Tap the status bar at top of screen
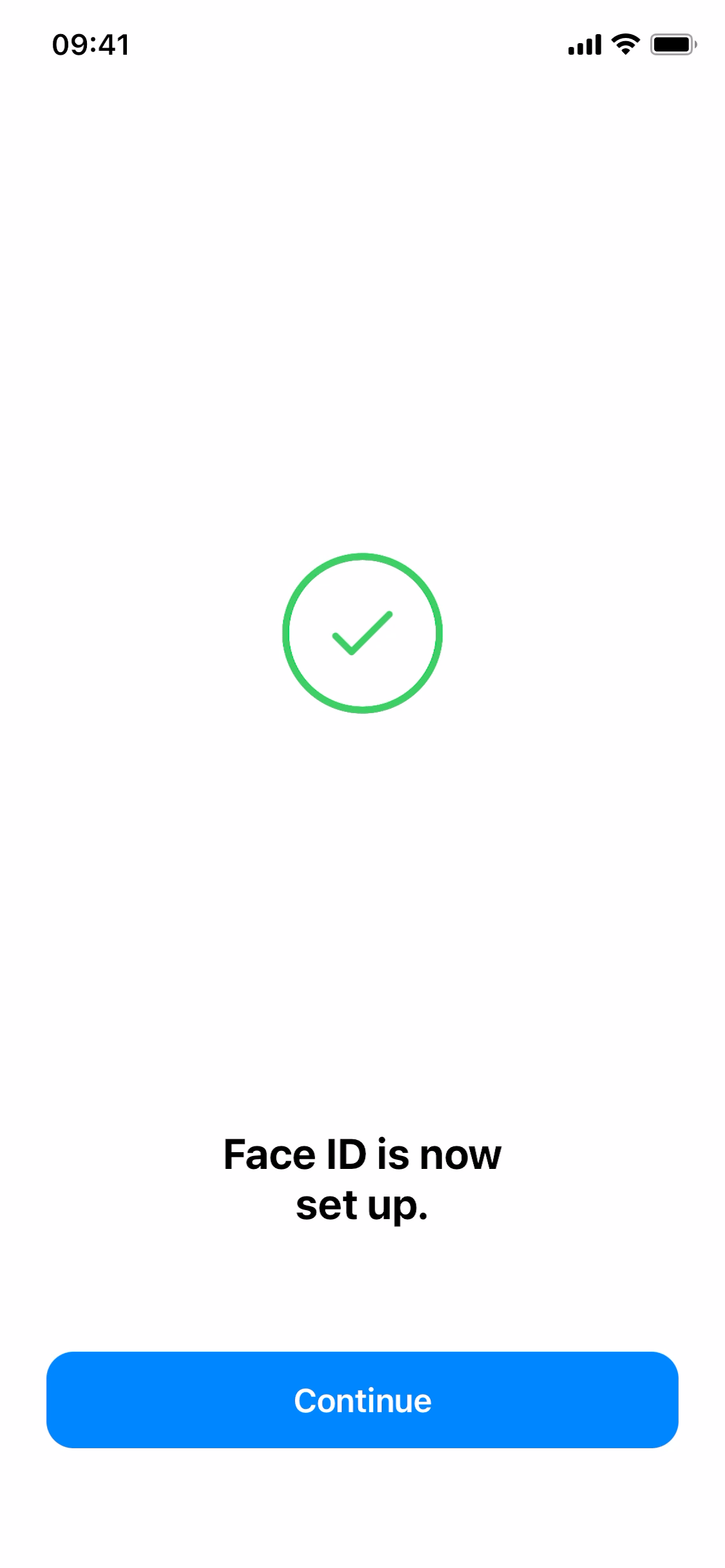Screen dimensions: 725x1568 (x=362, y=44)
